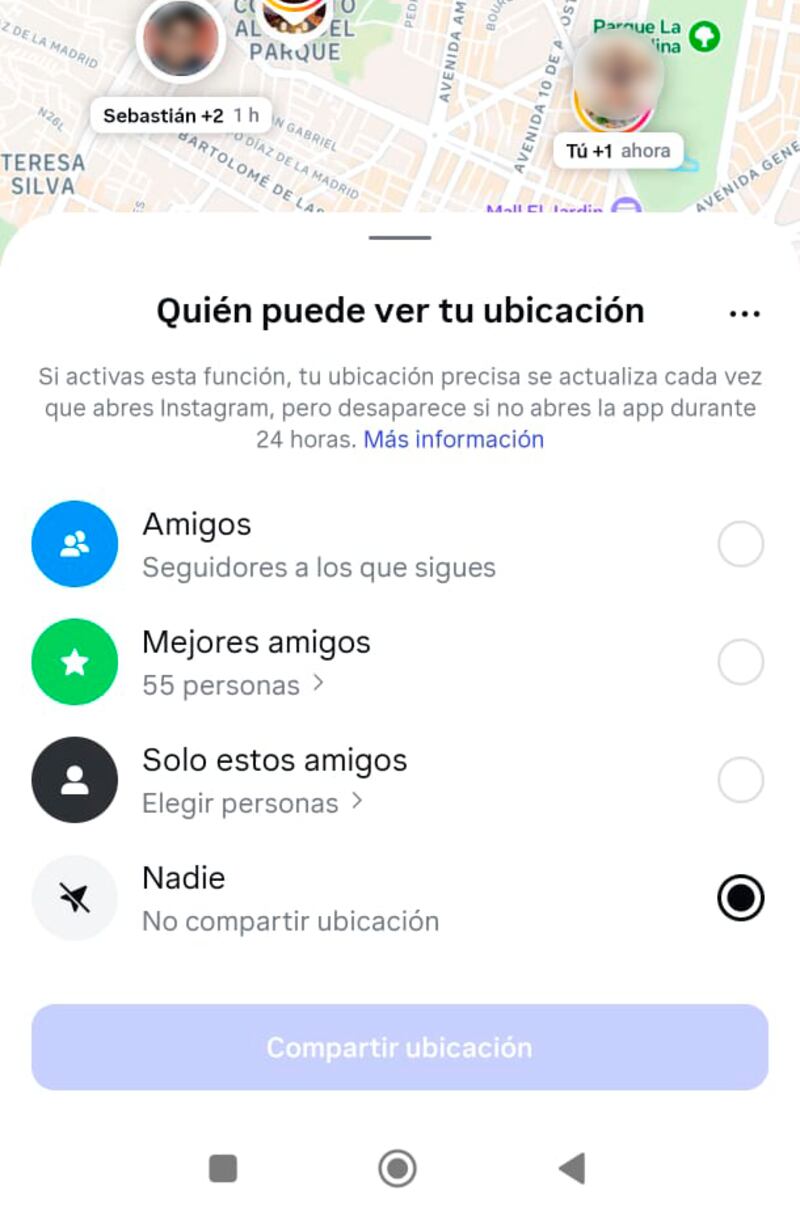Click the green star Mejores amigos icon
Screen dimensions: 800x1215
coord(74,661)
